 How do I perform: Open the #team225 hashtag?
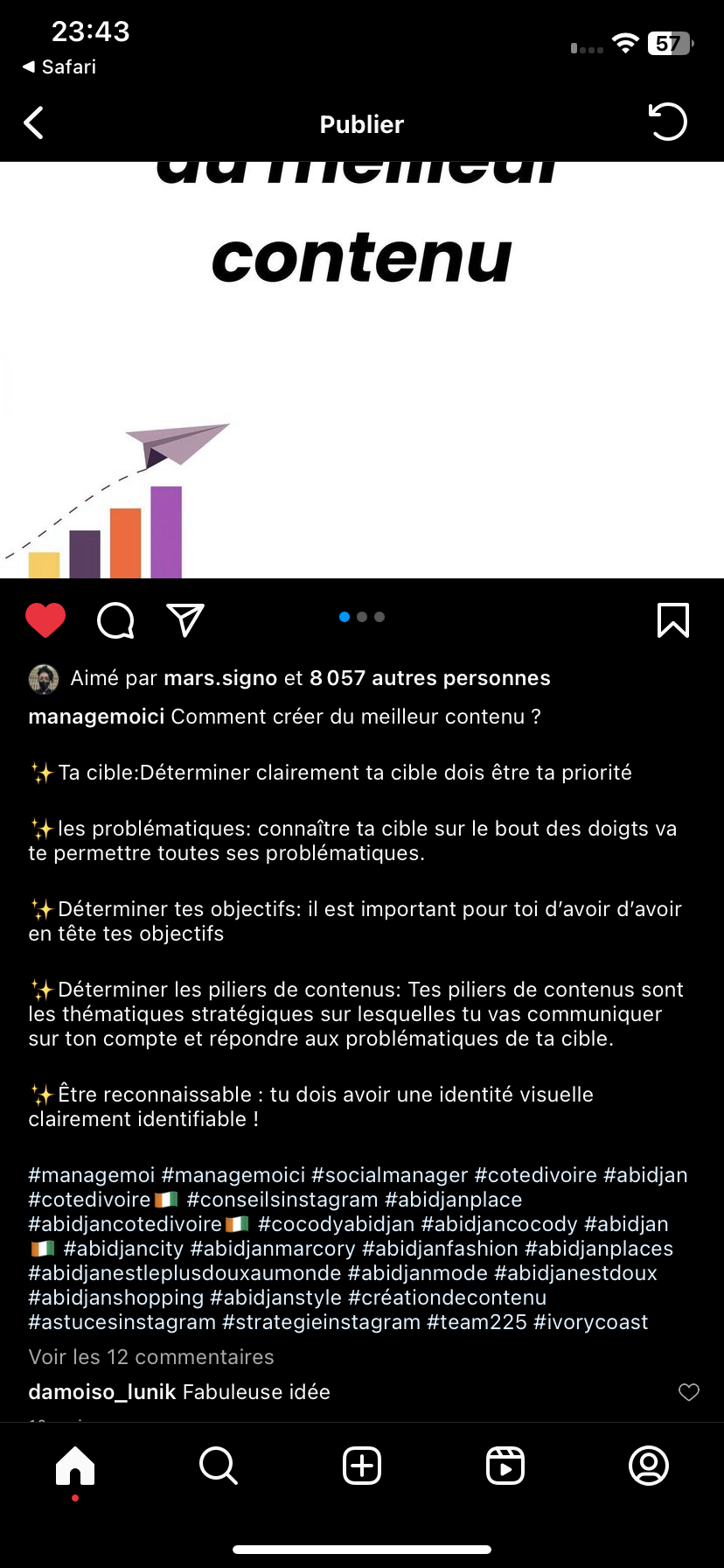[x=477, y=1322]
